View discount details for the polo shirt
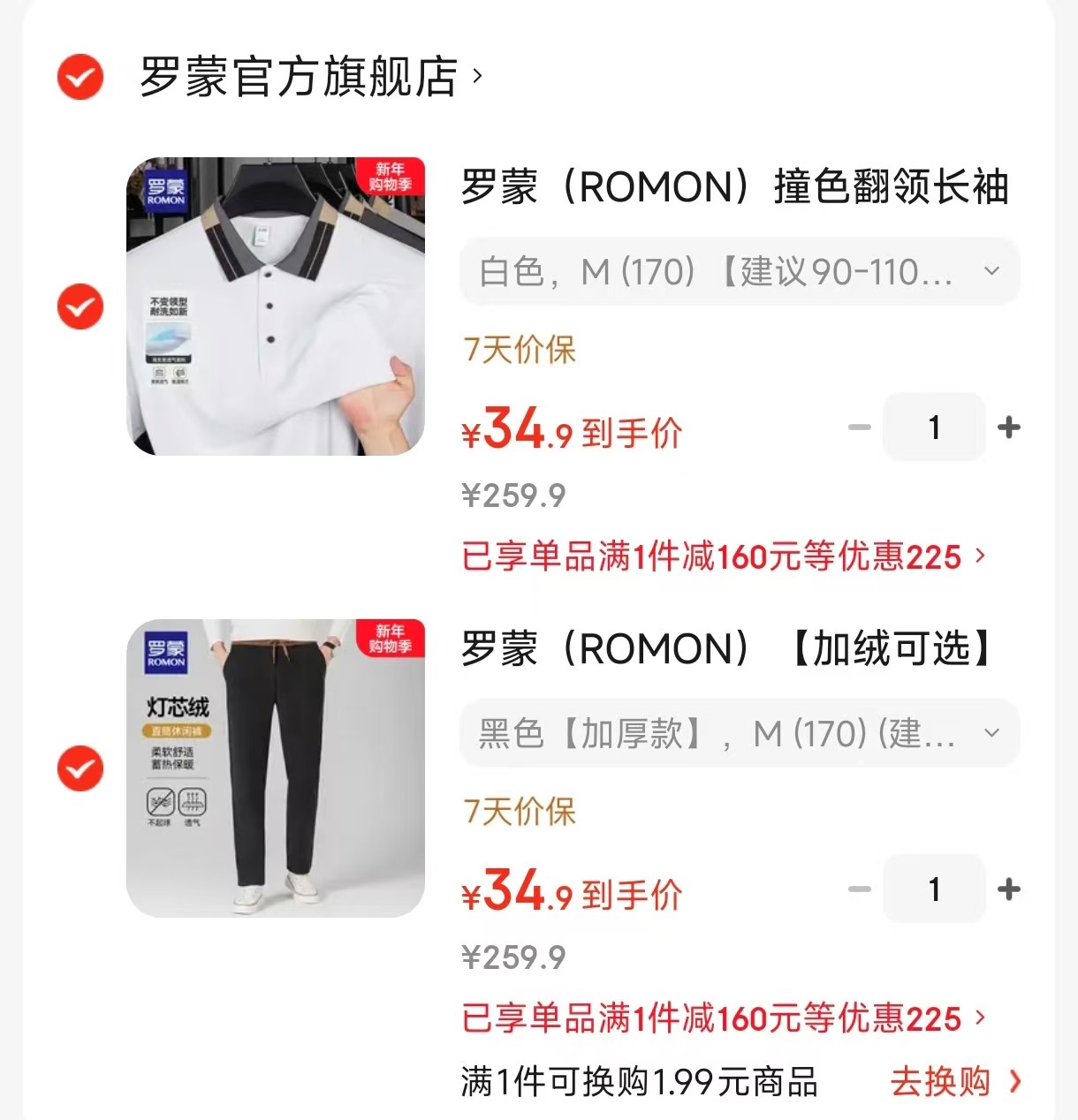 tap(723, 557)
